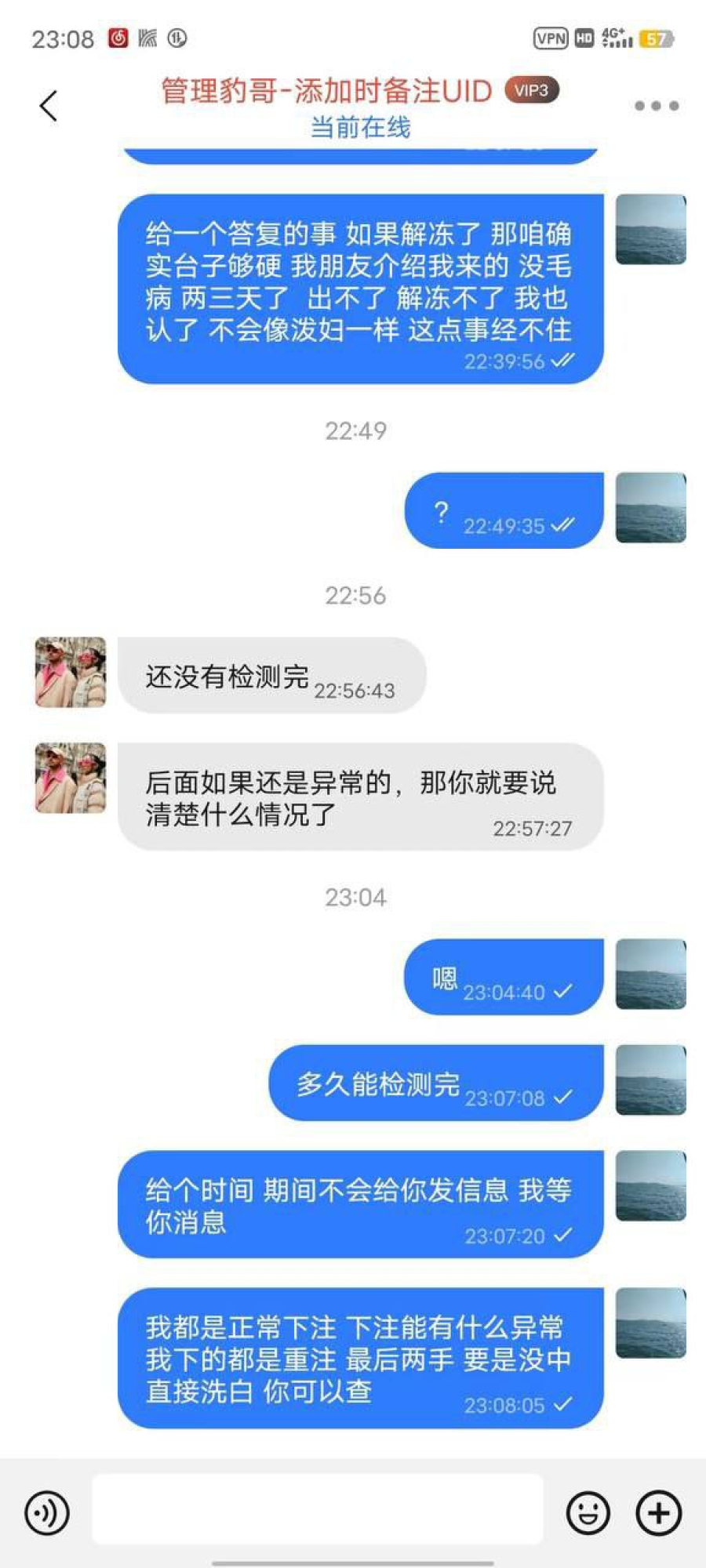
Task: Click the VIP3 badge next to the title
Action: 533,90
